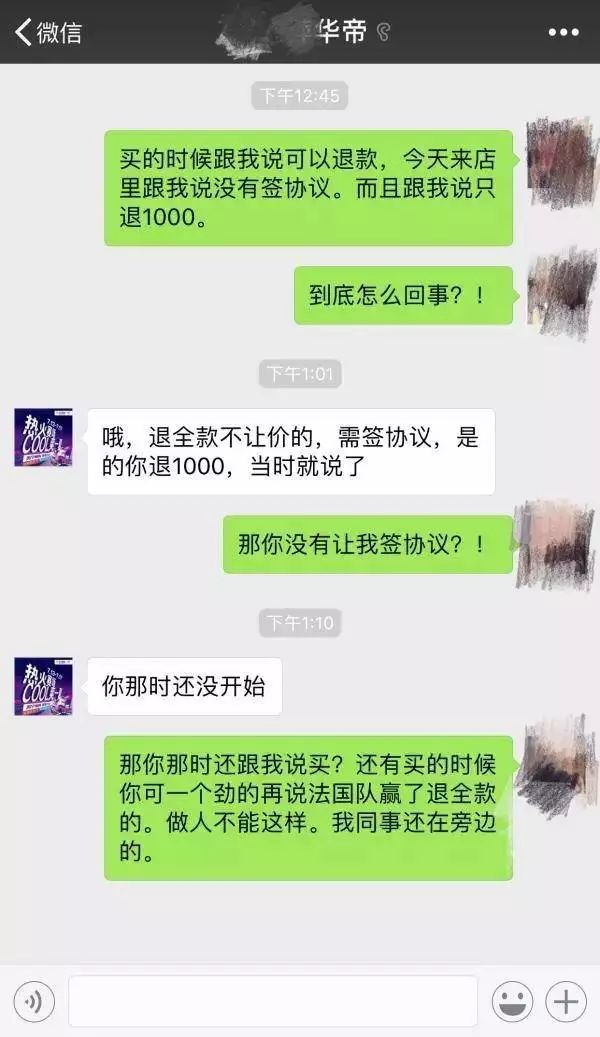
Task: Switch to voice message input
Action: 33,1001
